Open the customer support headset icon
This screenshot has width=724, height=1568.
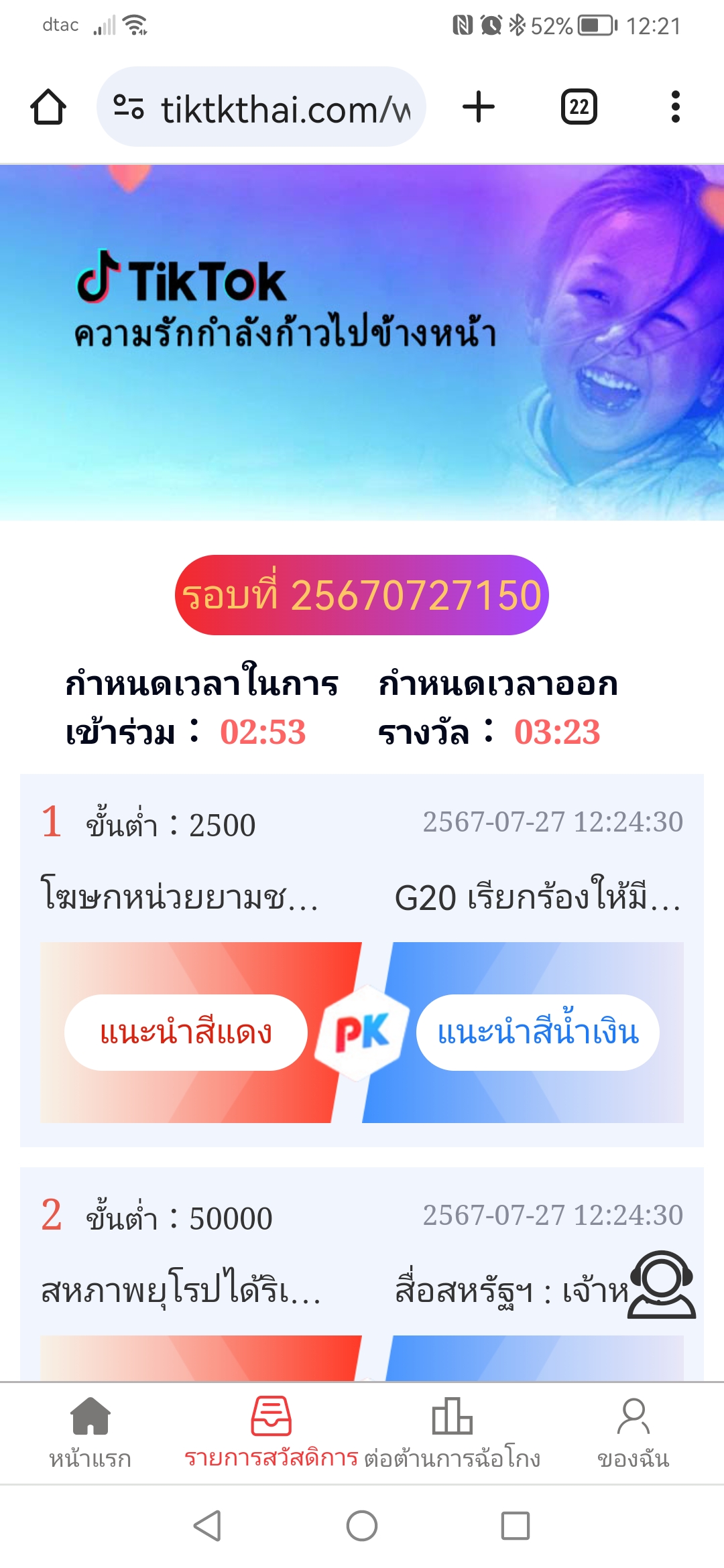click(662, 1285)
